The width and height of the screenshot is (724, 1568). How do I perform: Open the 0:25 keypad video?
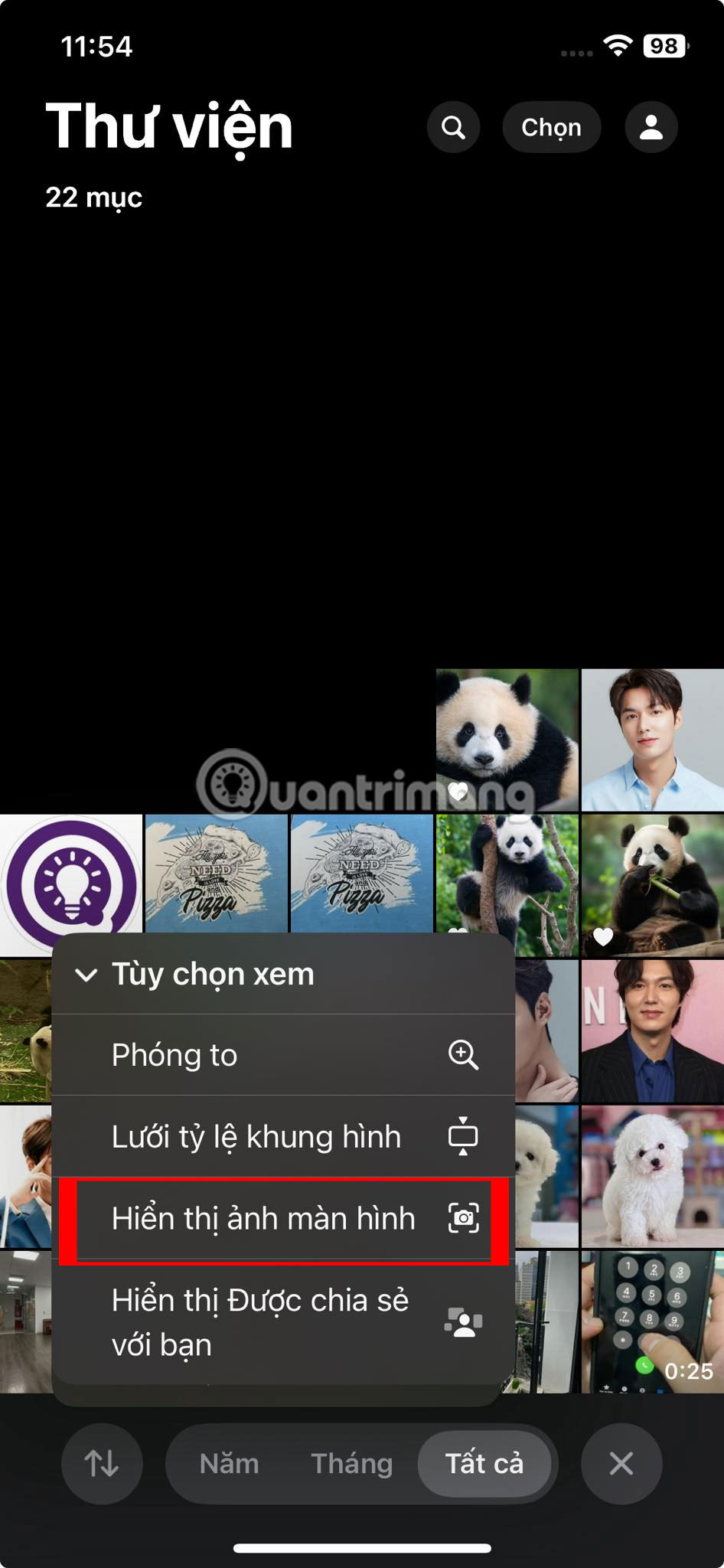(652, 1321)
